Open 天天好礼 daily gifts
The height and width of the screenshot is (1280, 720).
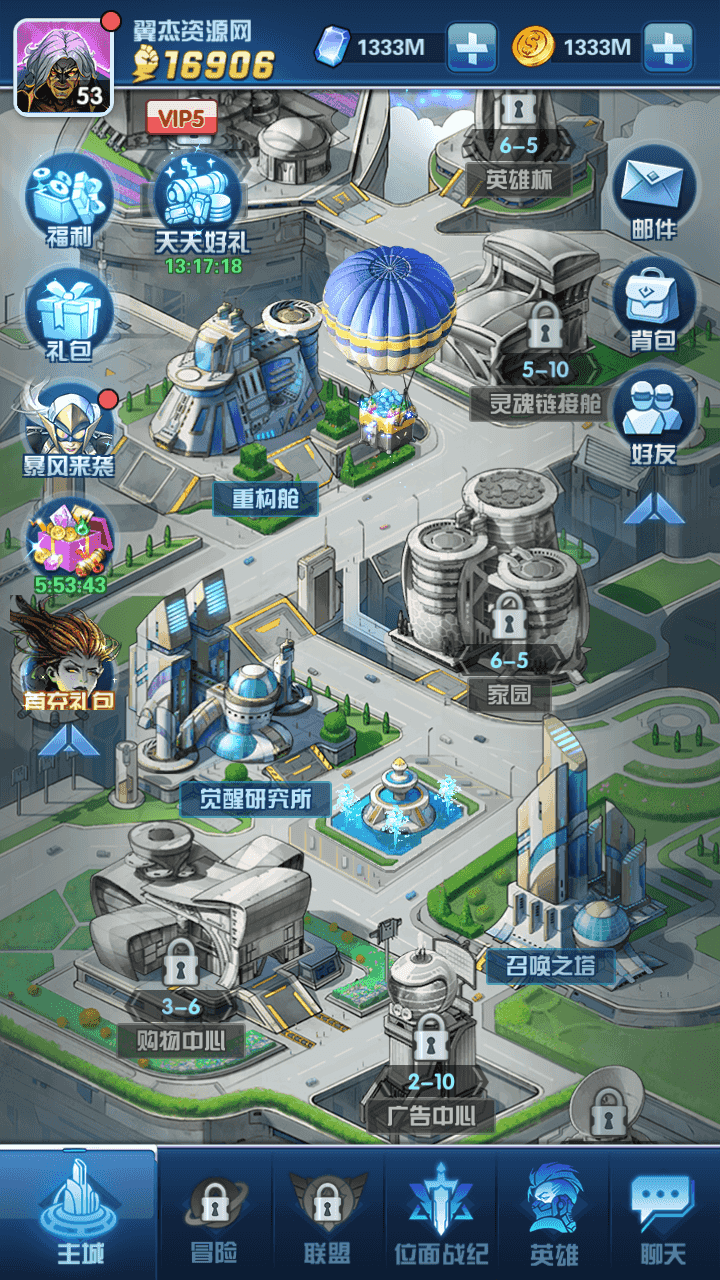pos(201,203)
